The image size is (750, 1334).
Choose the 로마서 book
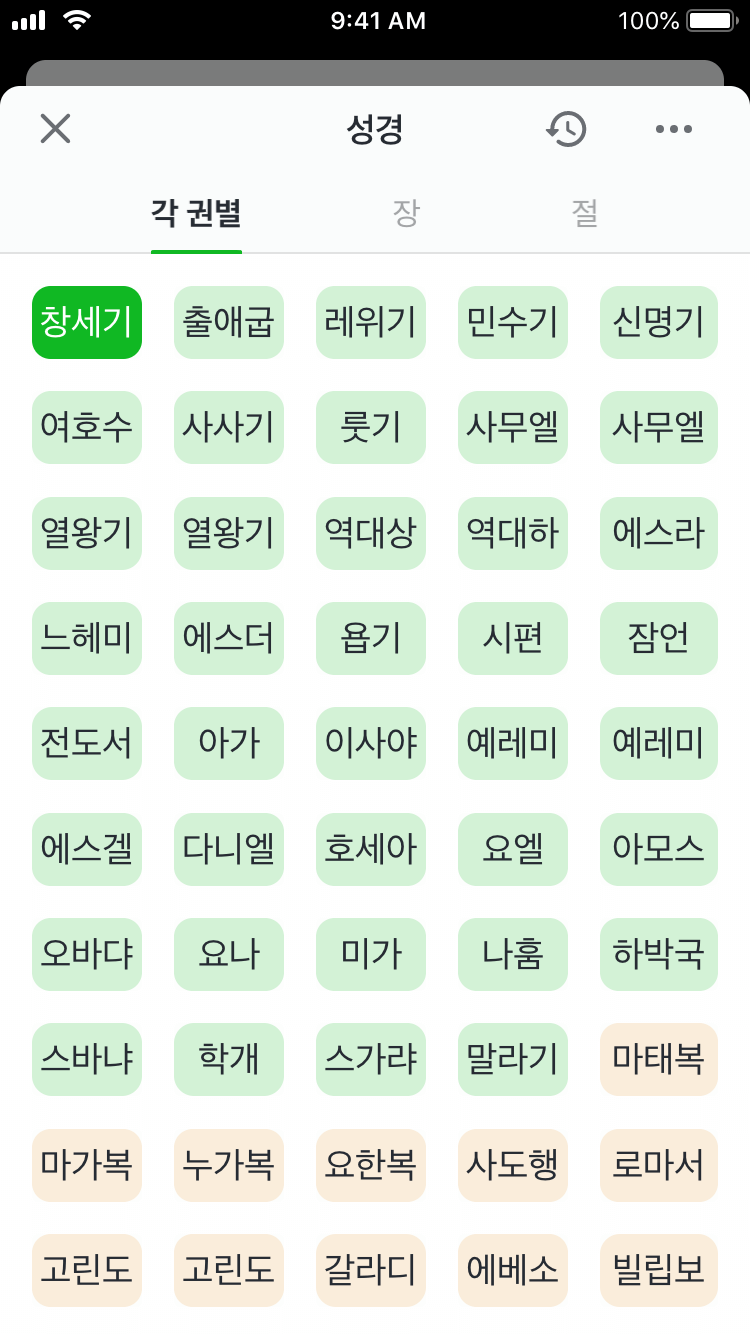(659, 1165)
